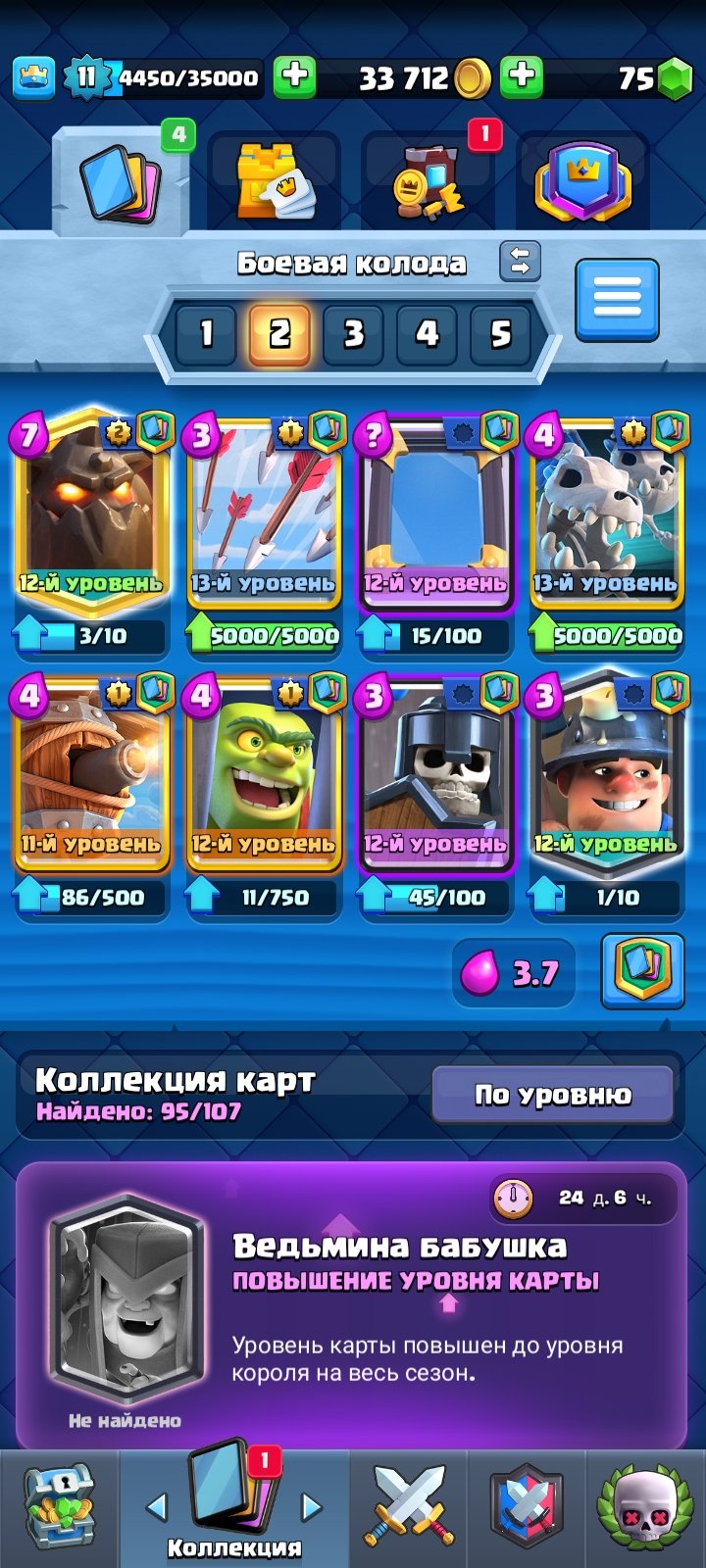Screen dimensions: 706x1568
Task: Switch to battle deck 5
Action: (x=500, y=334)
